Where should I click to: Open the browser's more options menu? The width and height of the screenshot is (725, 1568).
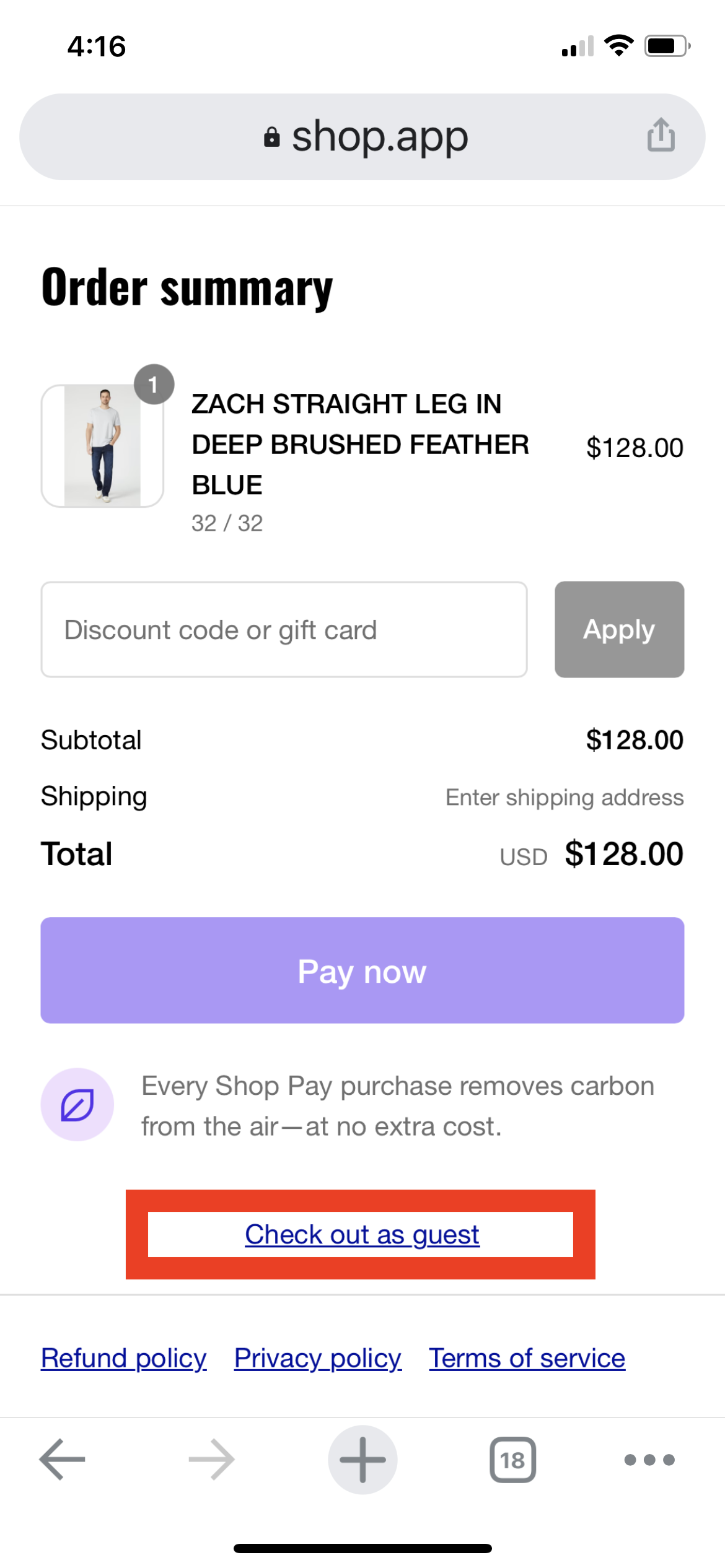[649, 1460]
